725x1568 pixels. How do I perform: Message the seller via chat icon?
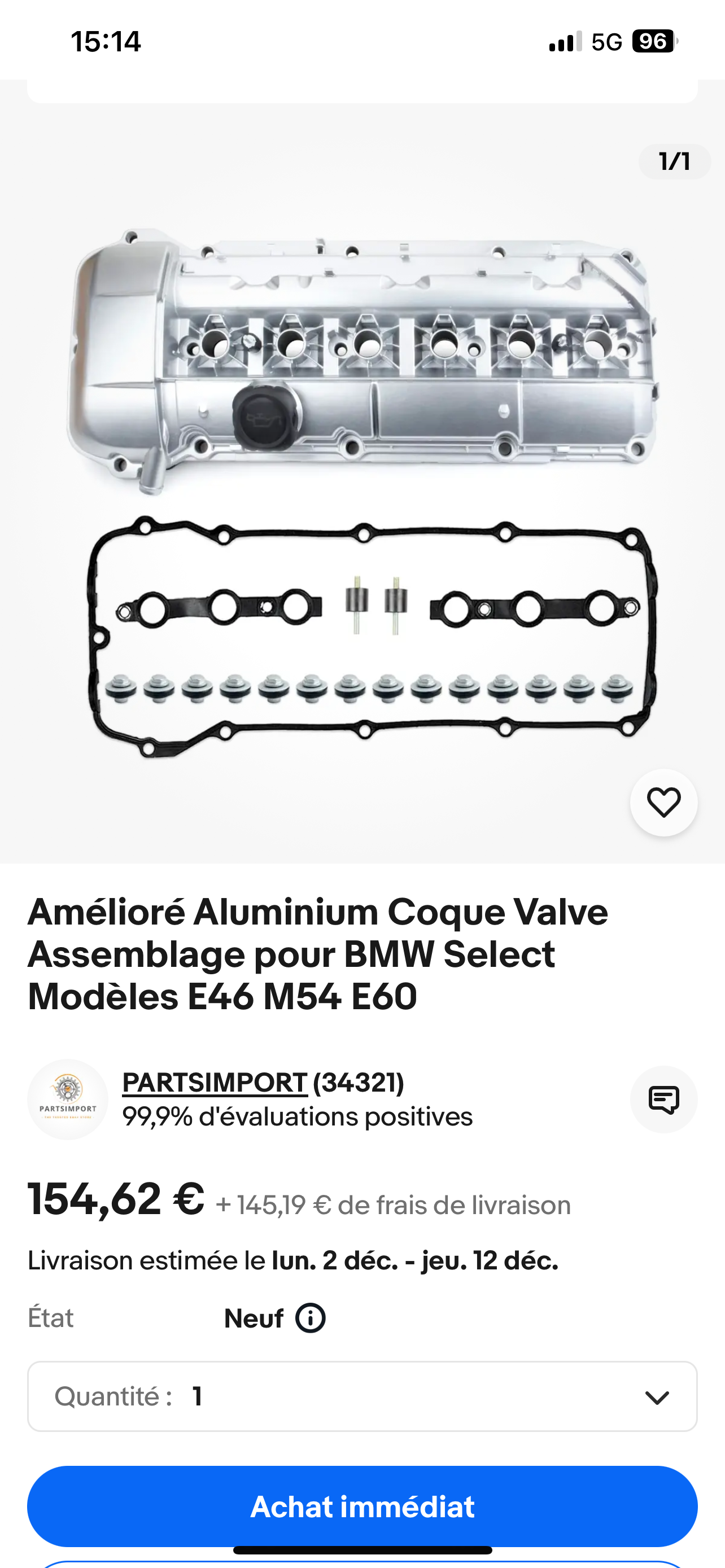tap(663, 1100)
